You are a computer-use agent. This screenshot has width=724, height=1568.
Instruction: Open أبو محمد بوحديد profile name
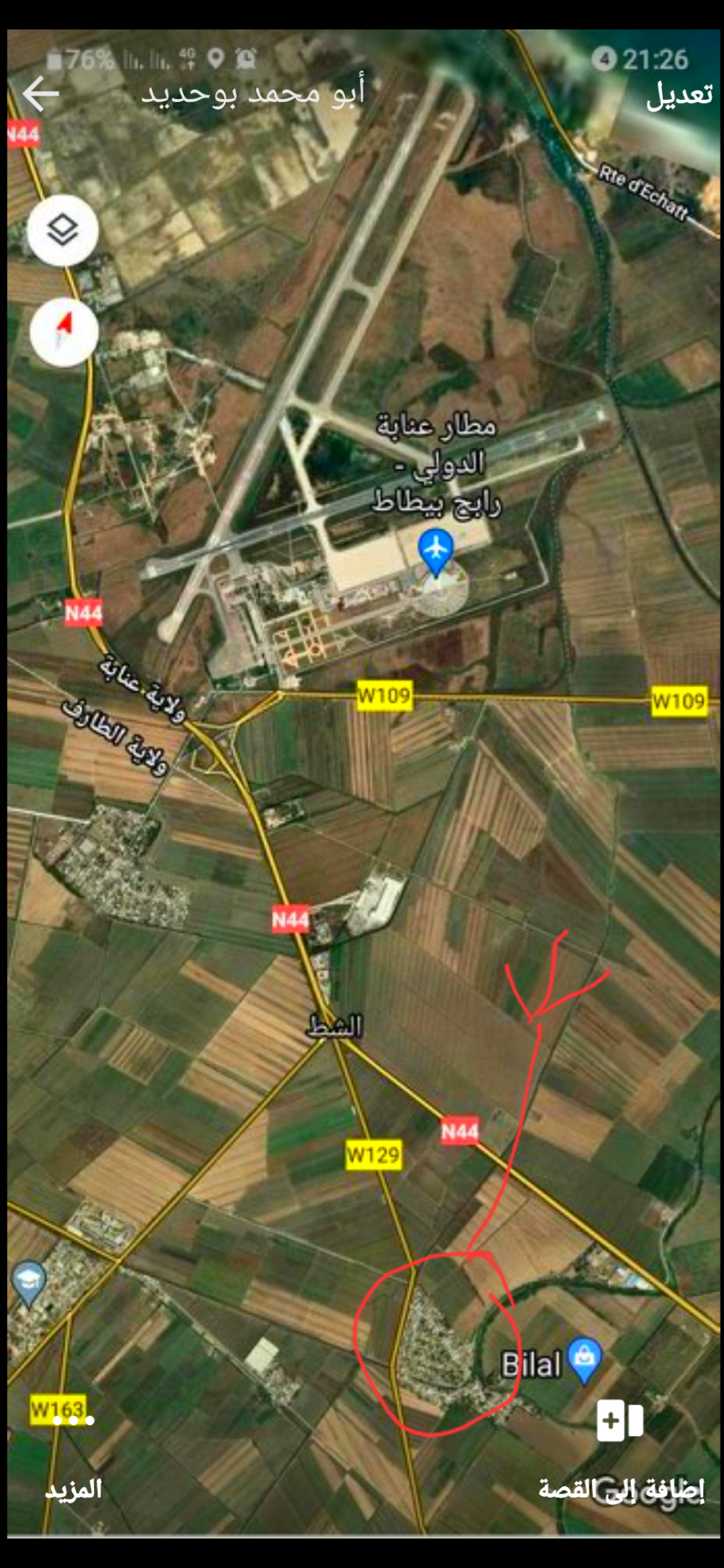pyautogui.click(x=253, y=92)
